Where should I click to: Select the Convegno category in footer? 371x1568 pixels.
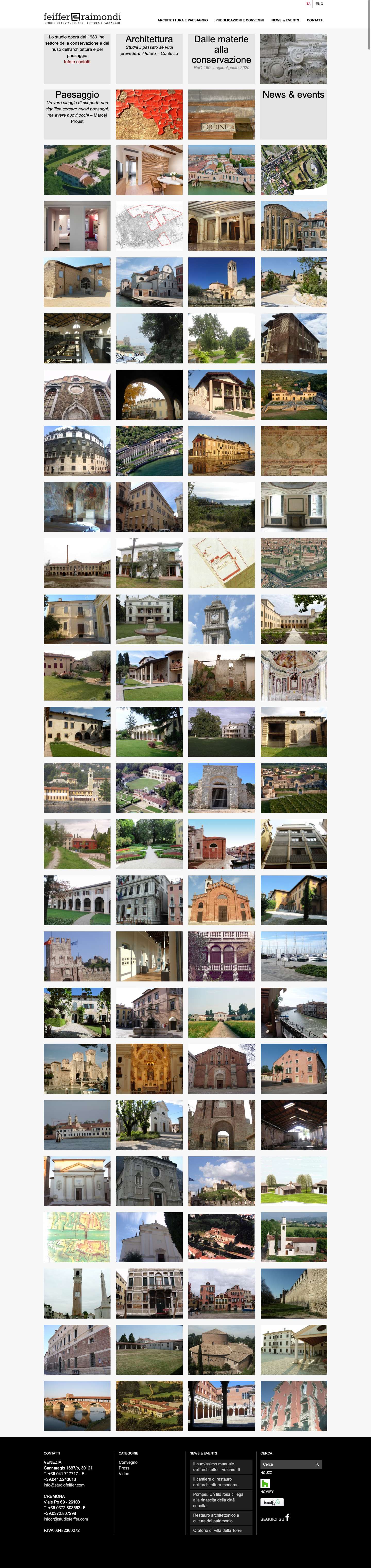tap(128, 1462)
